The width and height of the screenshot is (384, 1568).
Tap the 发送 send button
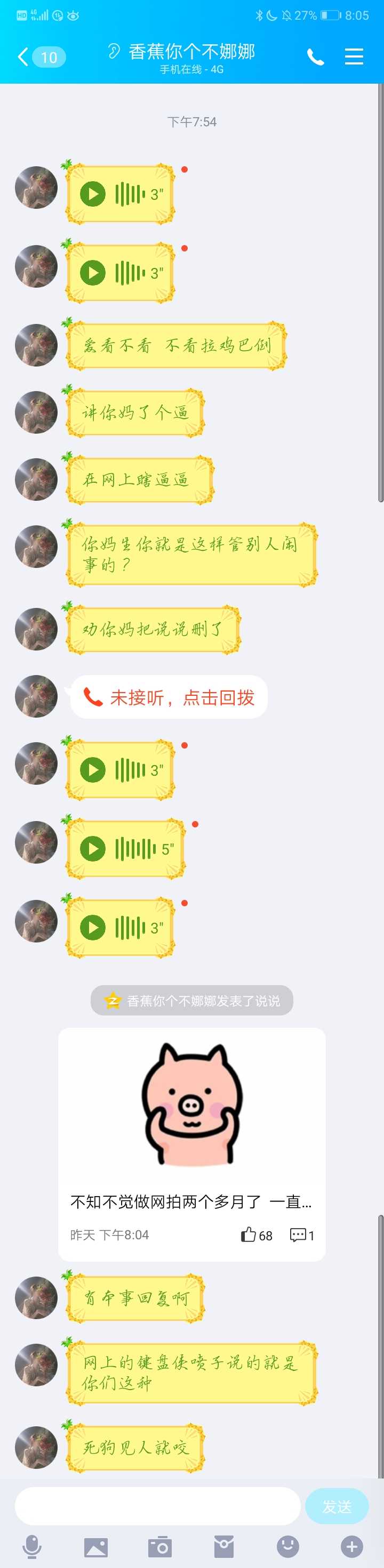pyautogui.click(x=337, y=1507)
